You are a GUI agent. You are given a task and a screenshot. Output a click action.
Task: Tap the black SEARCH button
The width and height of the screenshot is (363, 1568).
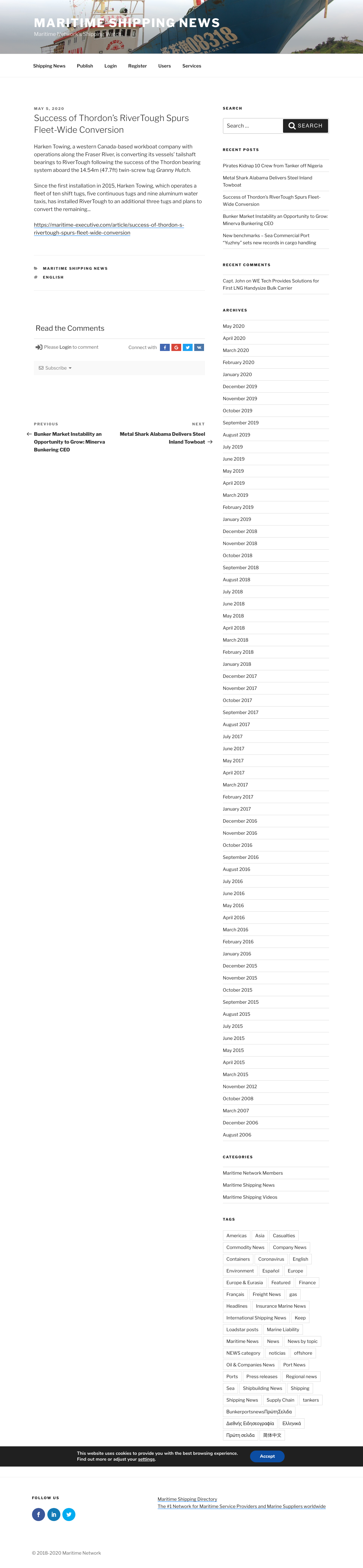coord(305,126)
